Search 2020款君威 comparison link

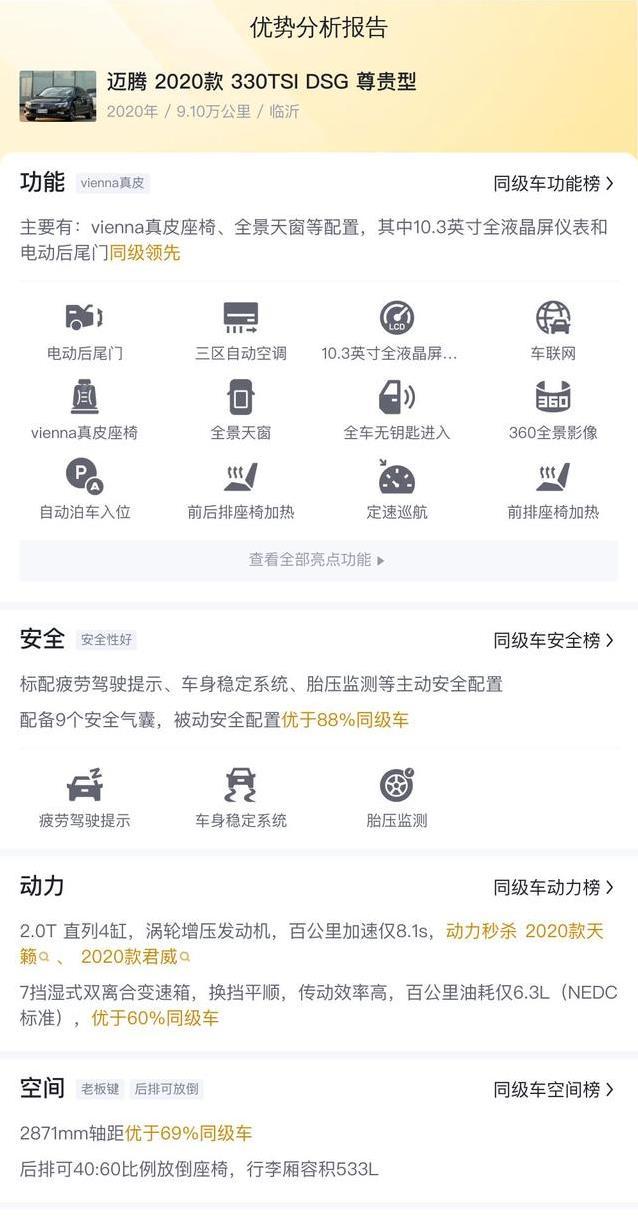click(x=134, y=957)
